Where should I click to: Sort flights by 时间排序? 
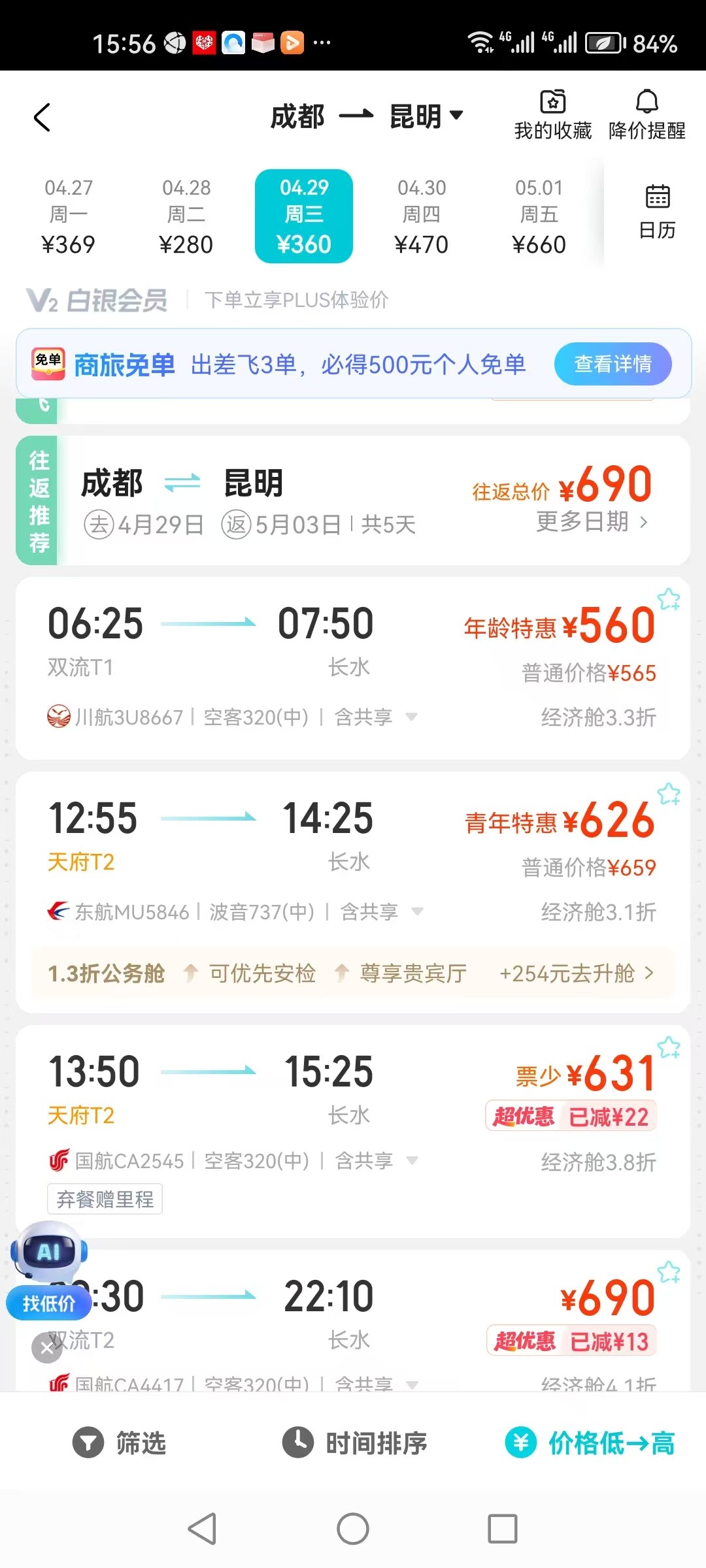coord(355,1443)
